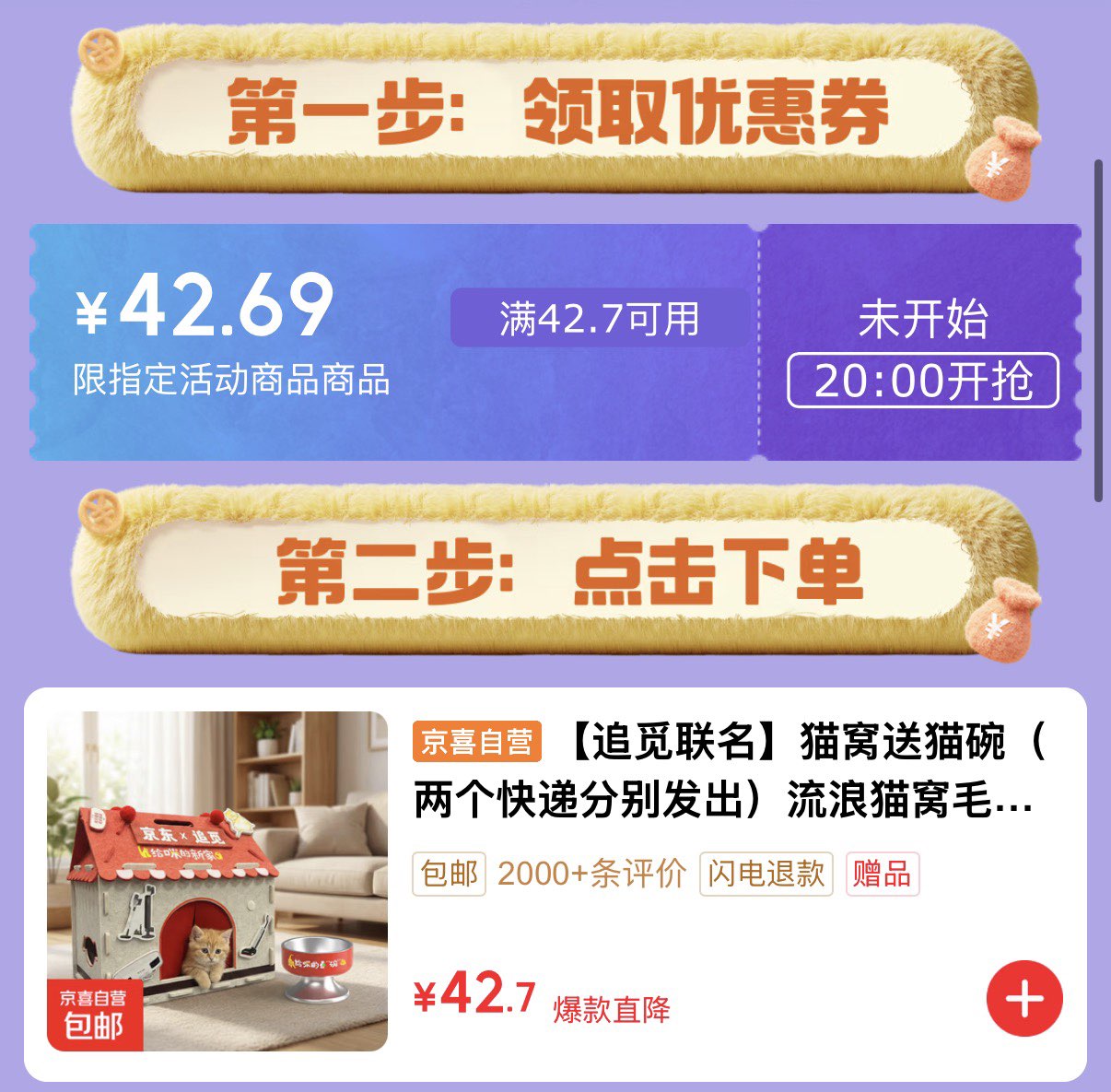Open the ¥42.69 coupon card
Image resolution: width=1111 pixels, height=1092 pixels.
click(393, 342)
